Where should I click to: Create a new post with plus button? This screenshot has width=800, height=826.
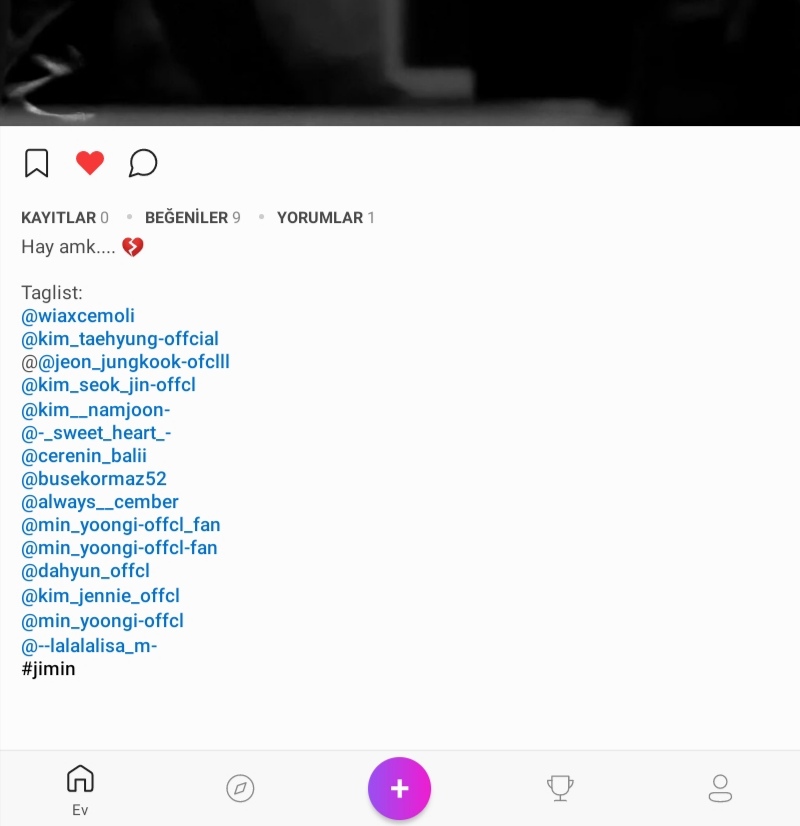399,789
